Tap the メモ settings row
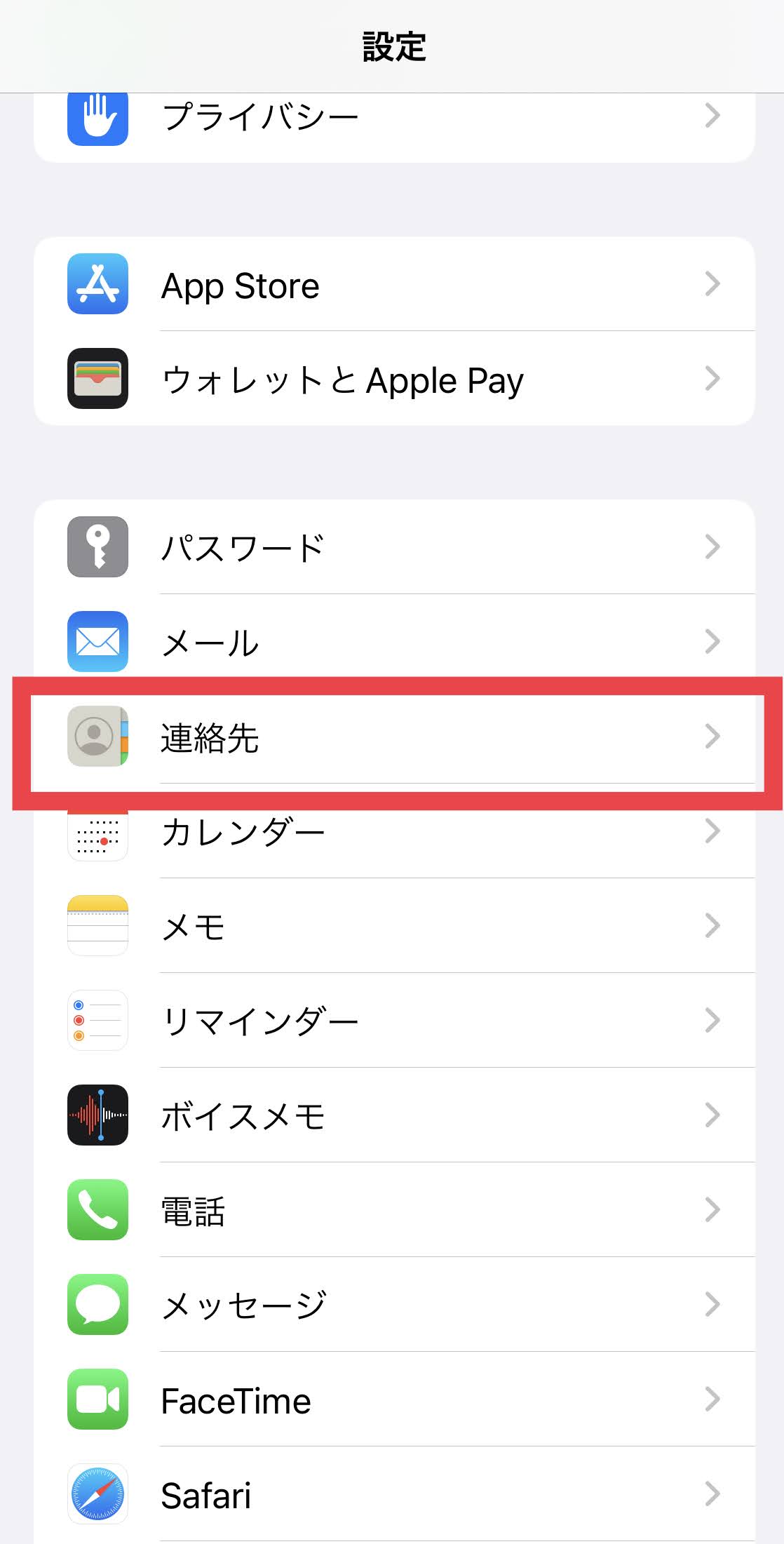This screenshot has height=1544, width=784. (393, 926)
